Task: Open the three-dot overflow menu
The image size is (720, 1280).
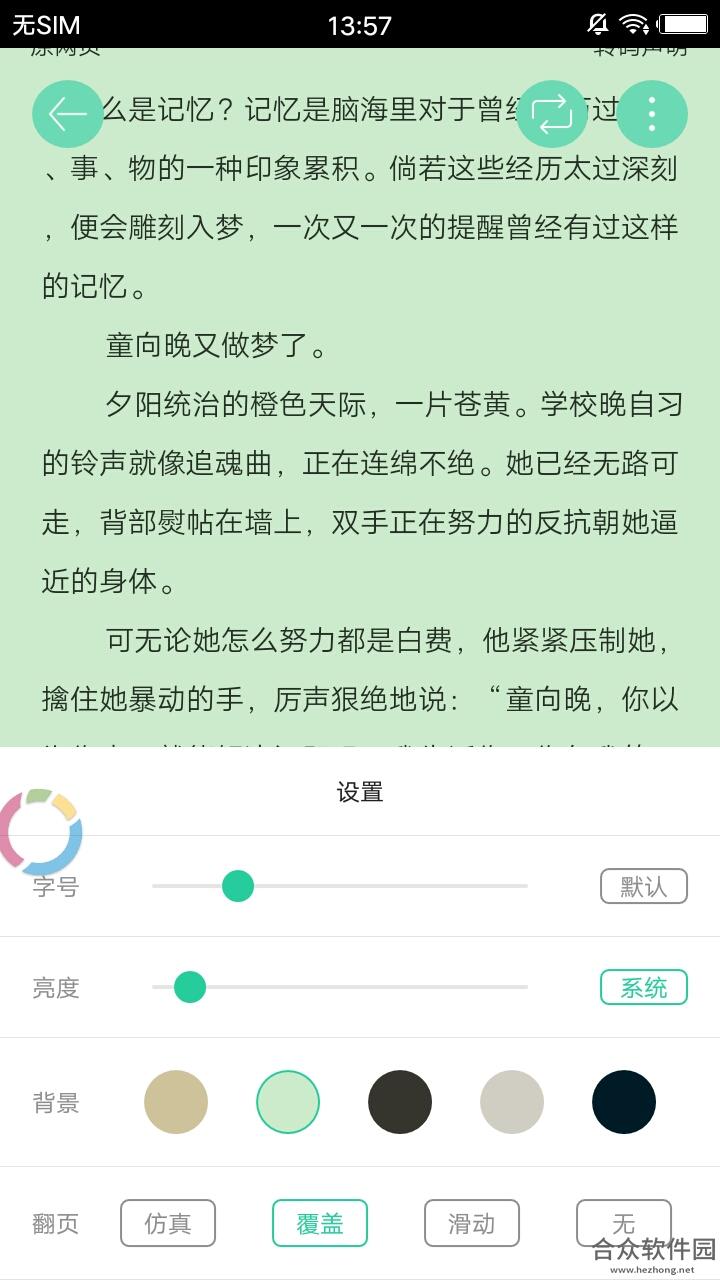Action: [652, 115]
